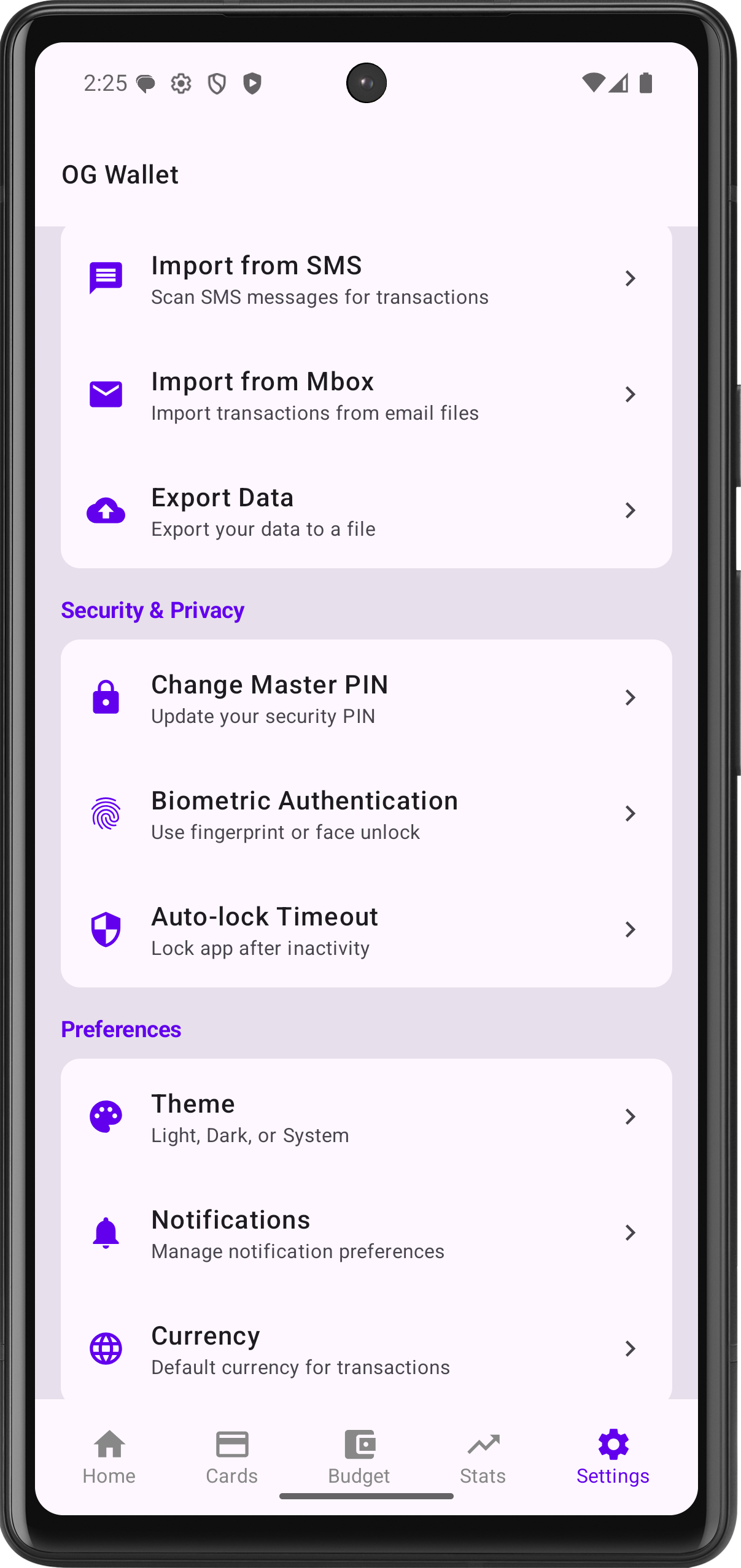Open Import from SMS

coord(366,279)
